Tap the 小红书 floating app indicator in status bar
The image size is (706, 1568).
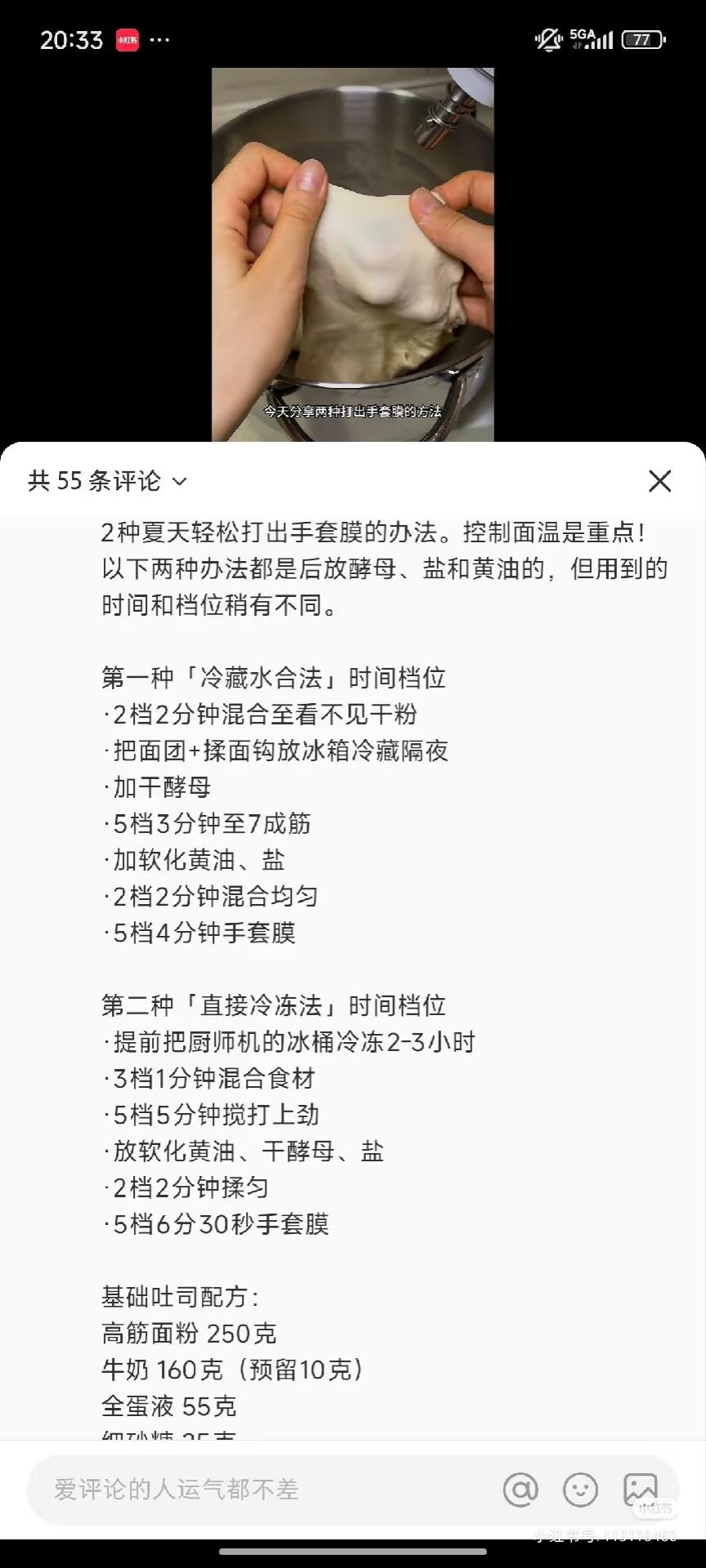pyautogui.click(x=129, y=39)
